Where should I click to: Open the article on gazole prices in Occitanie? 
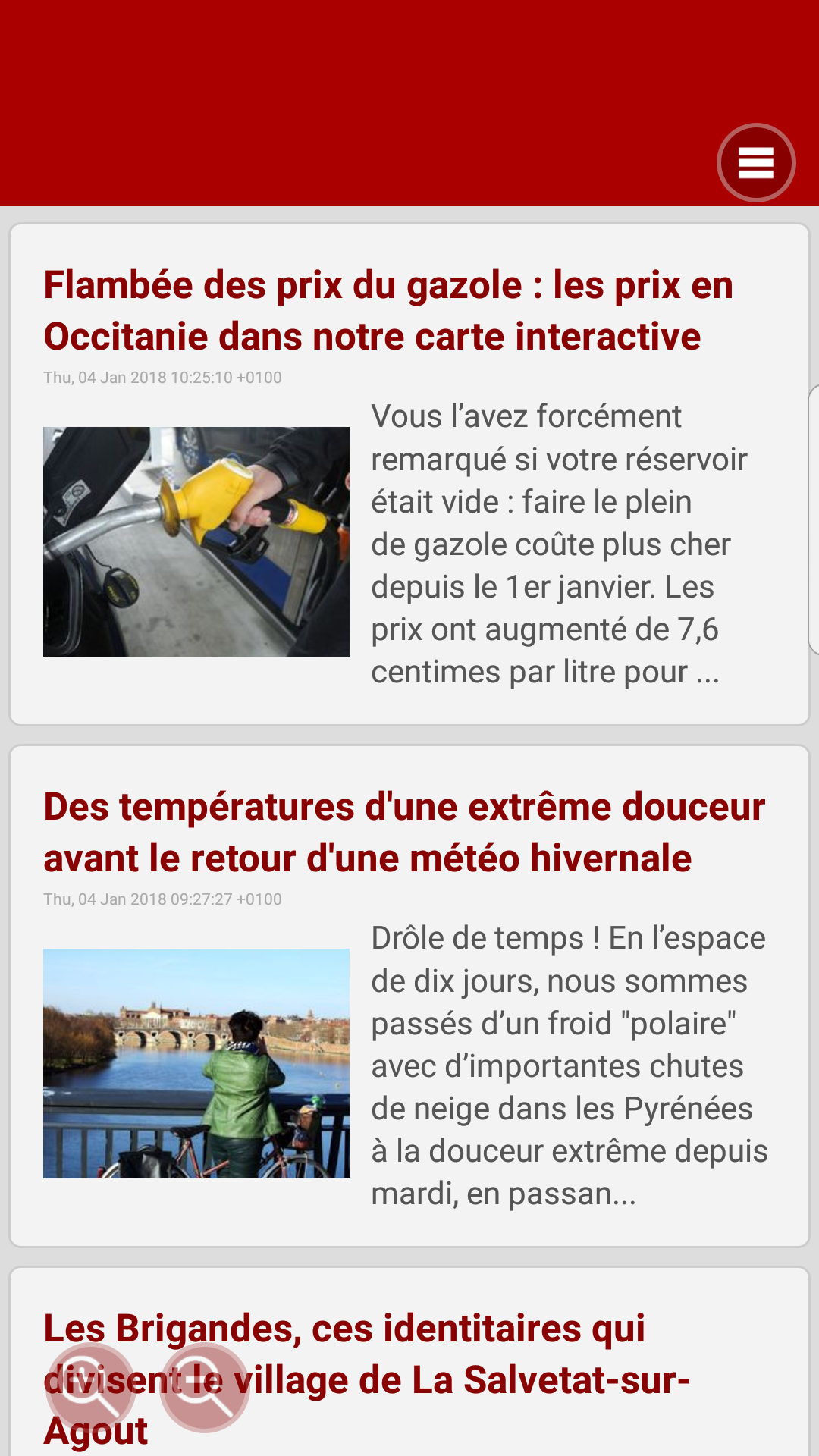pos(388,311)
